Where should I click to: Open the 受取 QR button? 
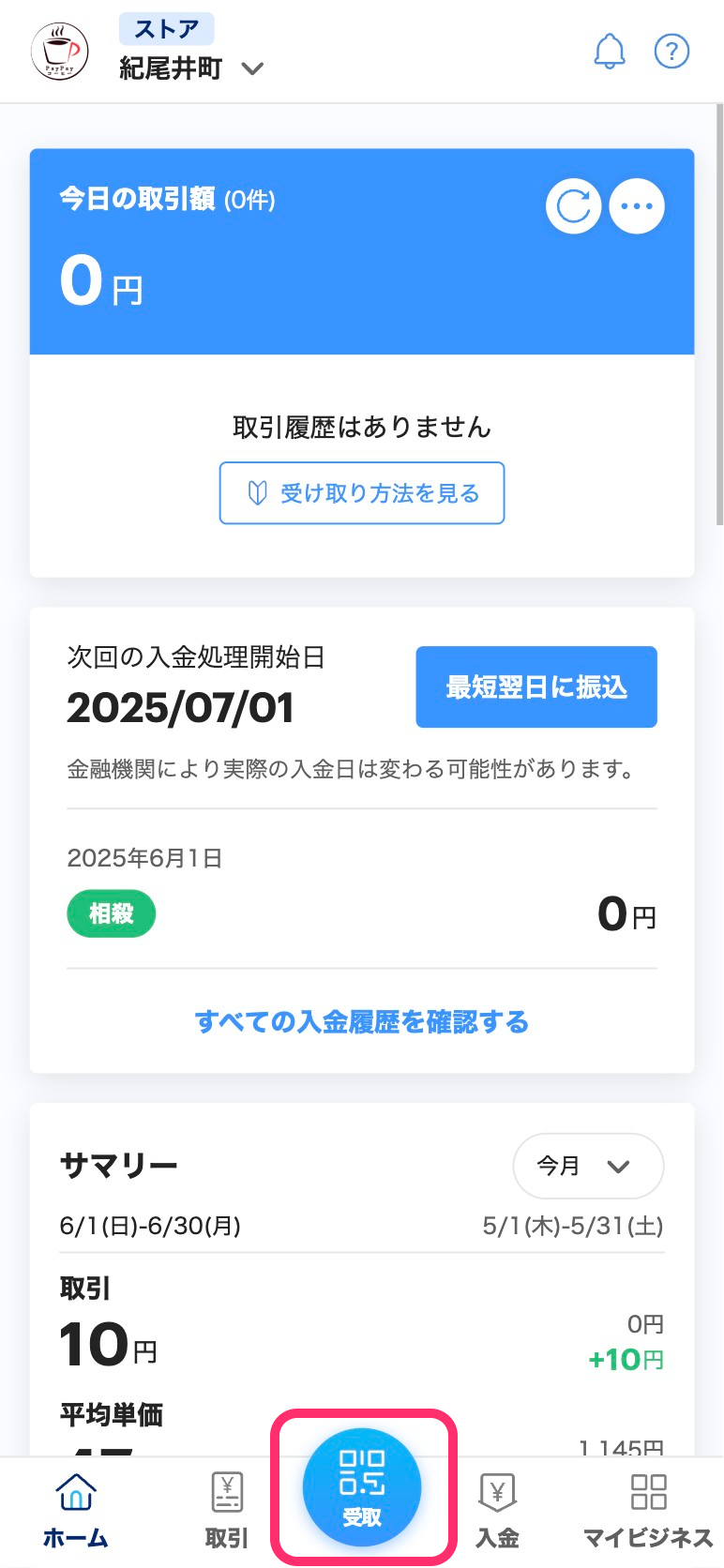click(362, 1487)
